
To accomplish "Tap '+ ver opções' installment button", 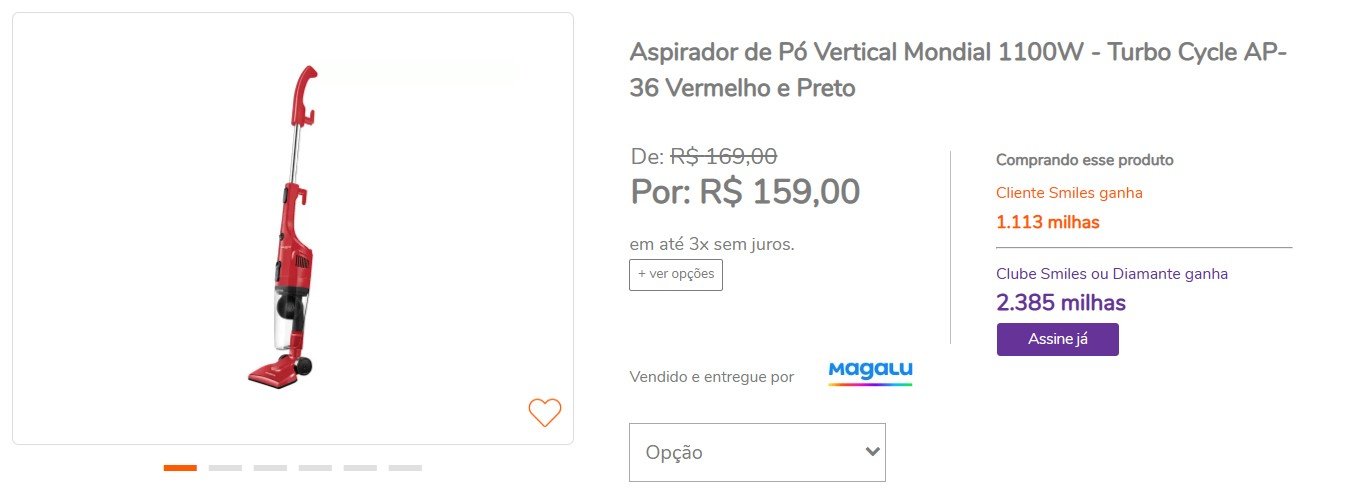I will (x=675, y=274).
